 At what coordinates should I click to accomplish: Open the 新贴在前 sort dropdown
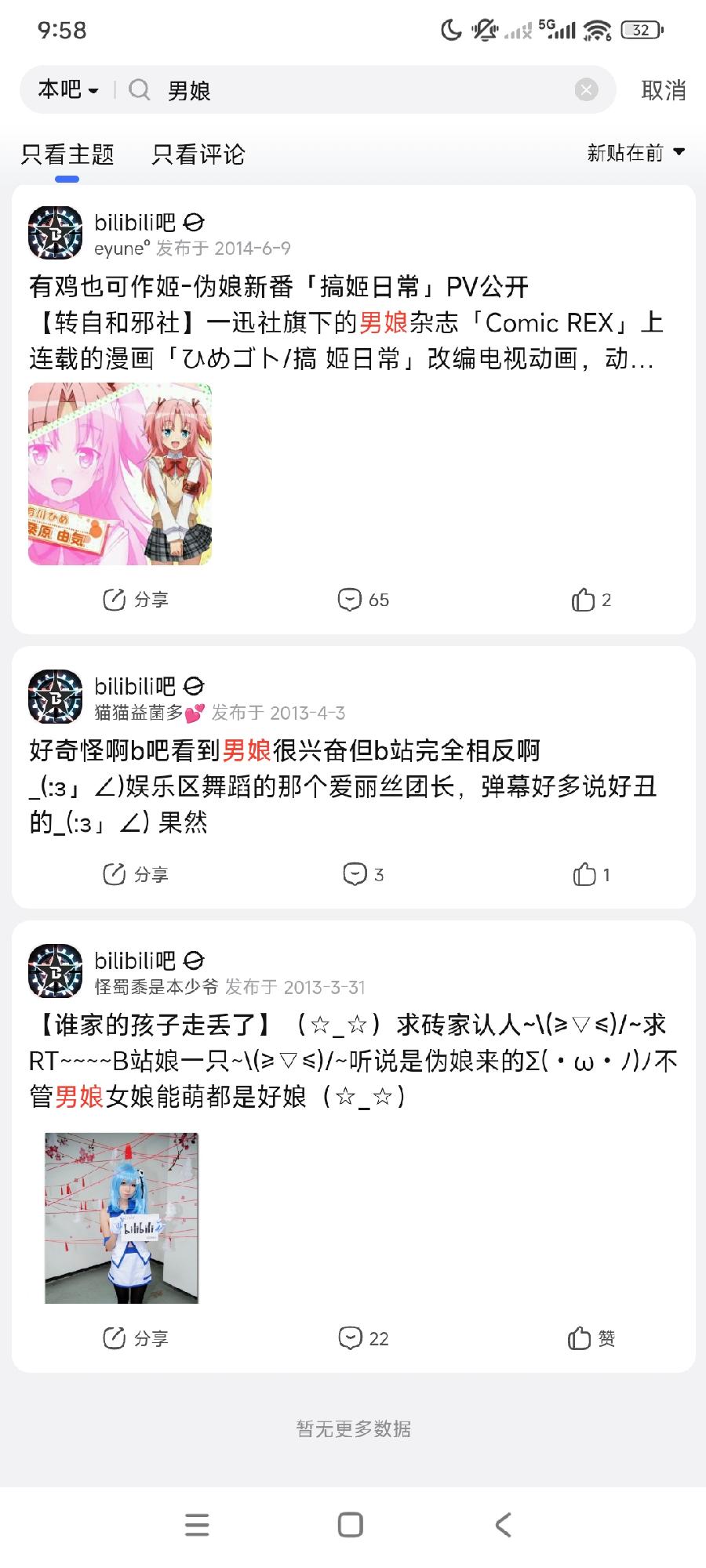[x=635, y=153]
